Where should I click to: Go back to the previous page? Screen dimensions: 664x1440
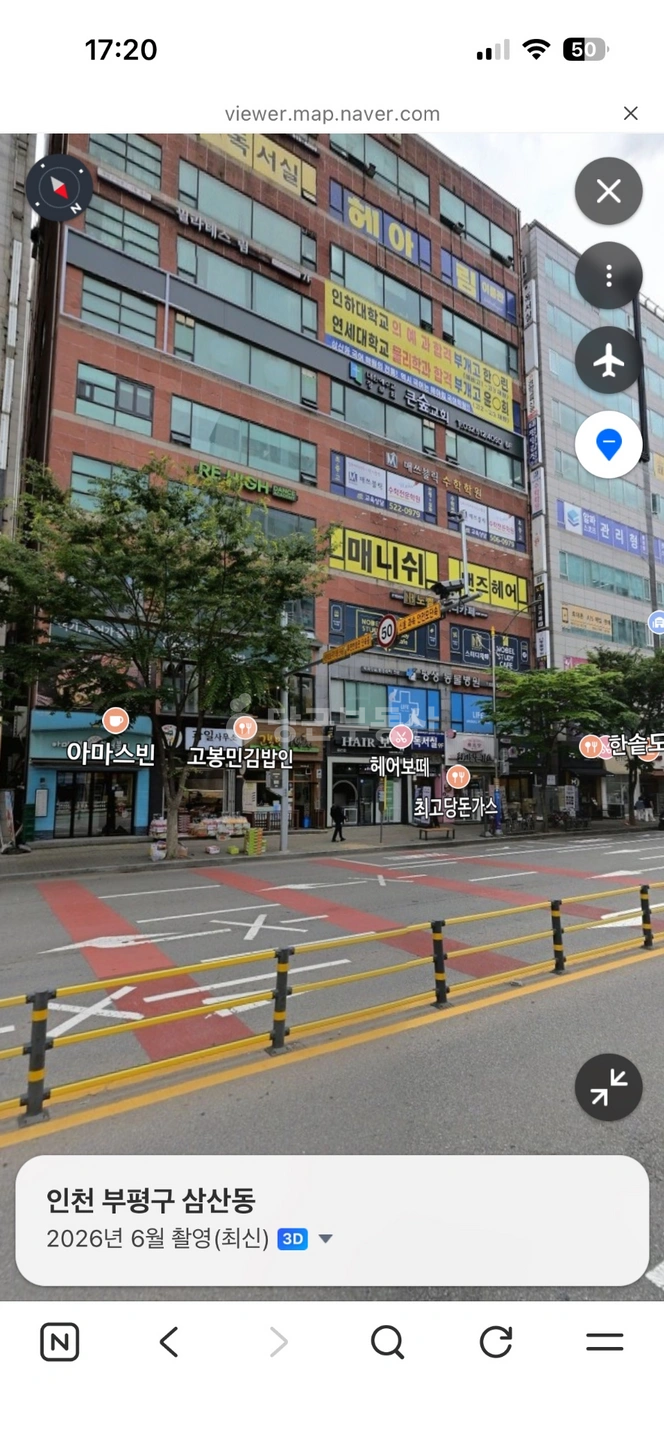pos(169,1342)
